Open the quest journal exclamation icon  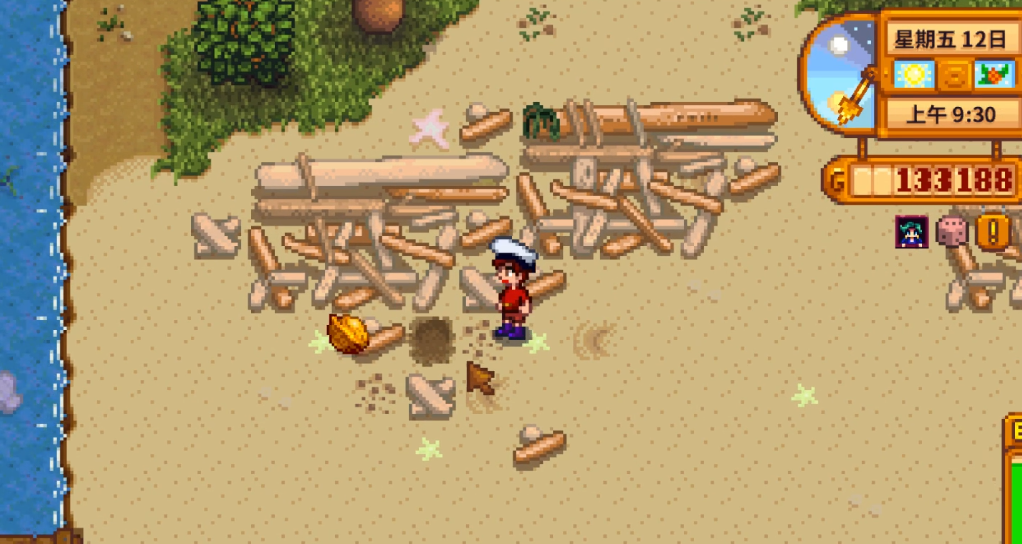click(993, 232)
